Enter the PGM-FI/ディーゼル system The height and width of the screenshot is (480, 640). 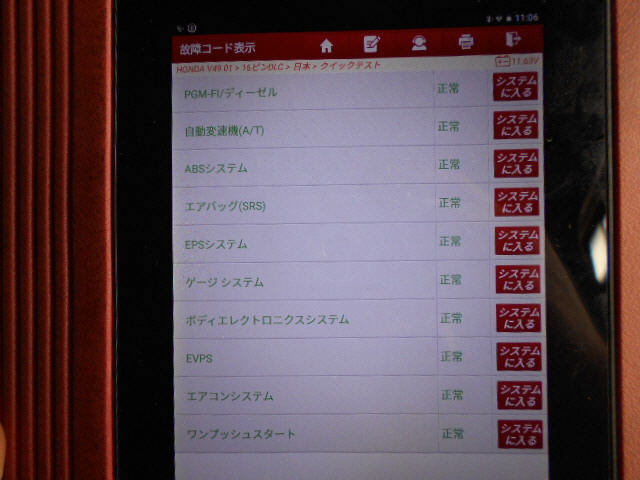point(516,87)
